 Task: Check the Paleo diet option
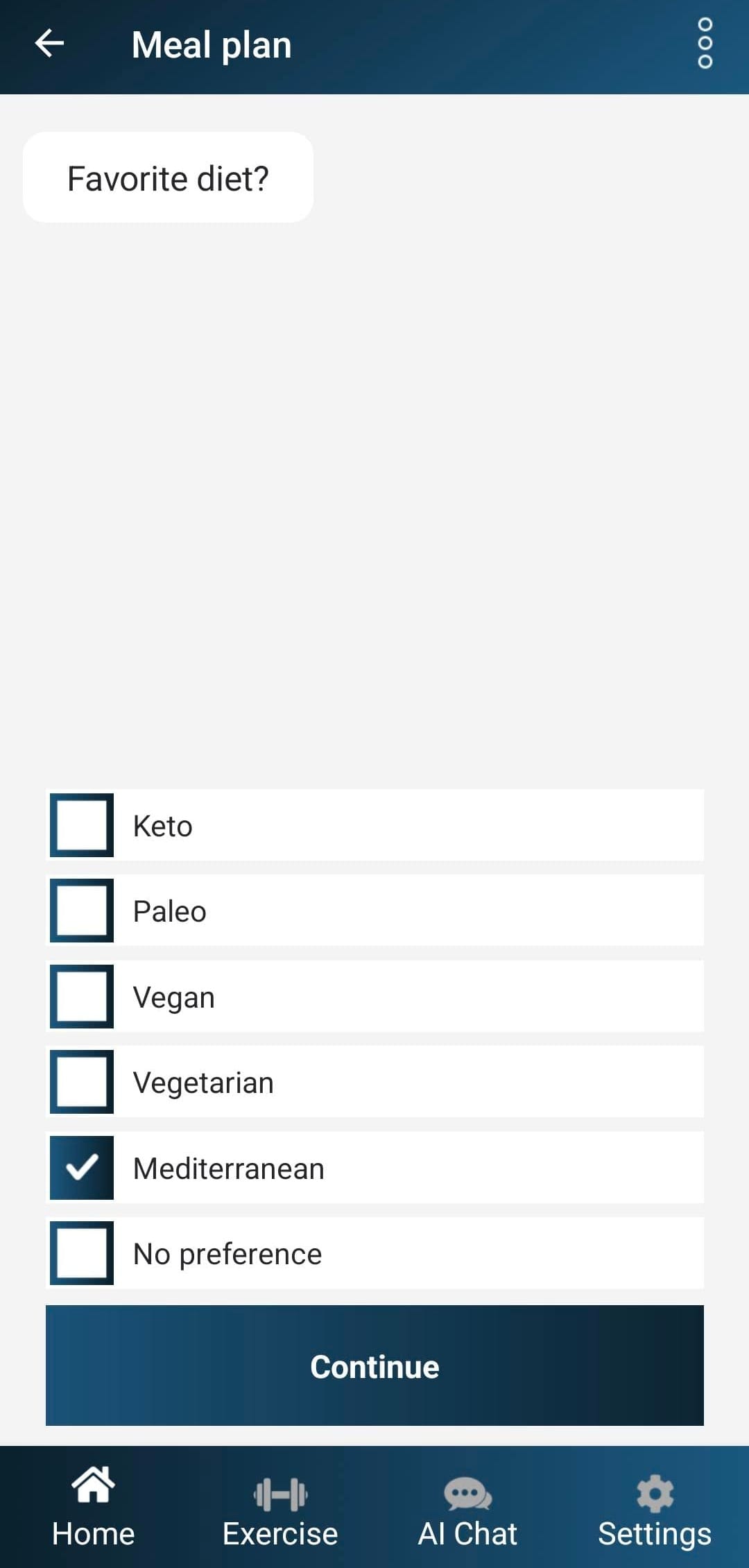tap(82, 911)
